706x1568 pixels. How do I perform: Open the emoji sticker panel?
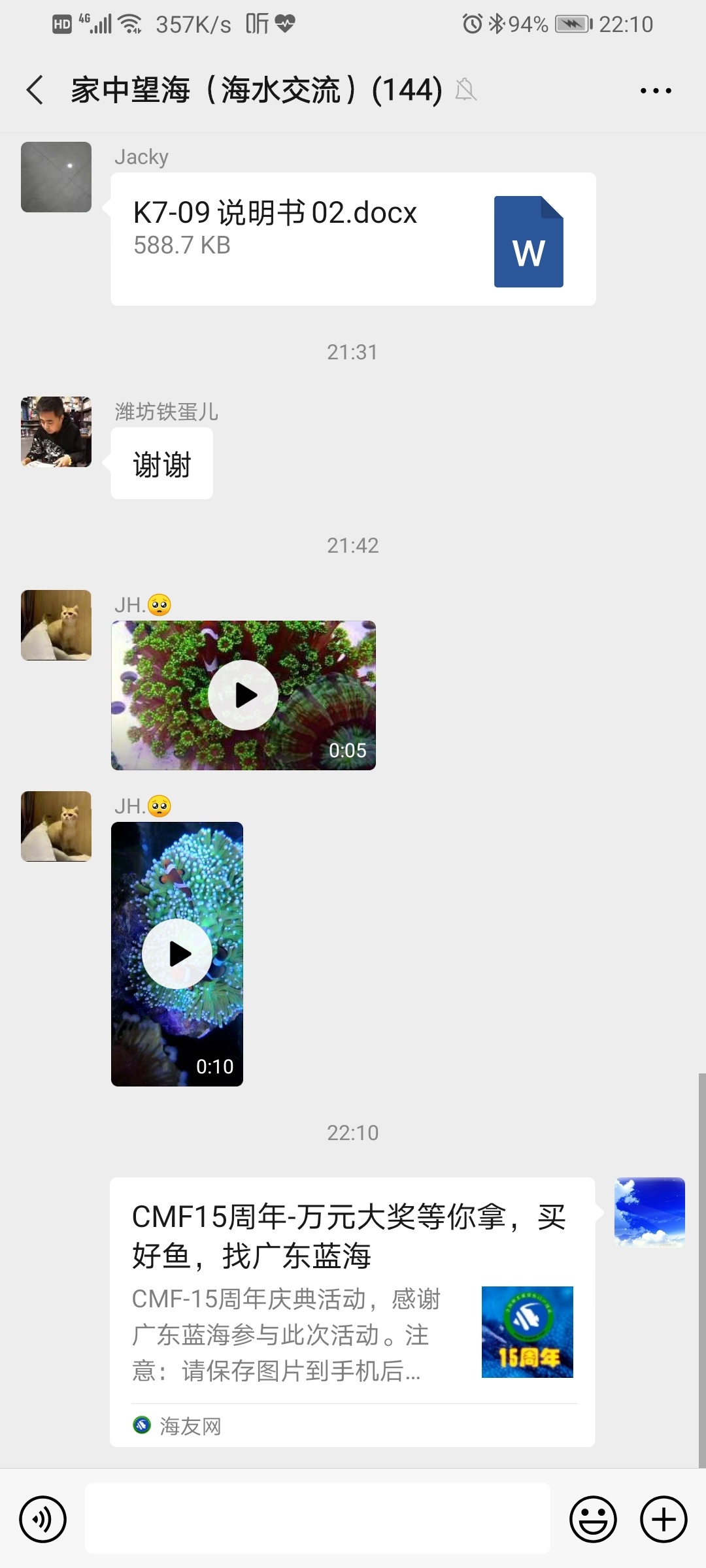point(593,1519)
